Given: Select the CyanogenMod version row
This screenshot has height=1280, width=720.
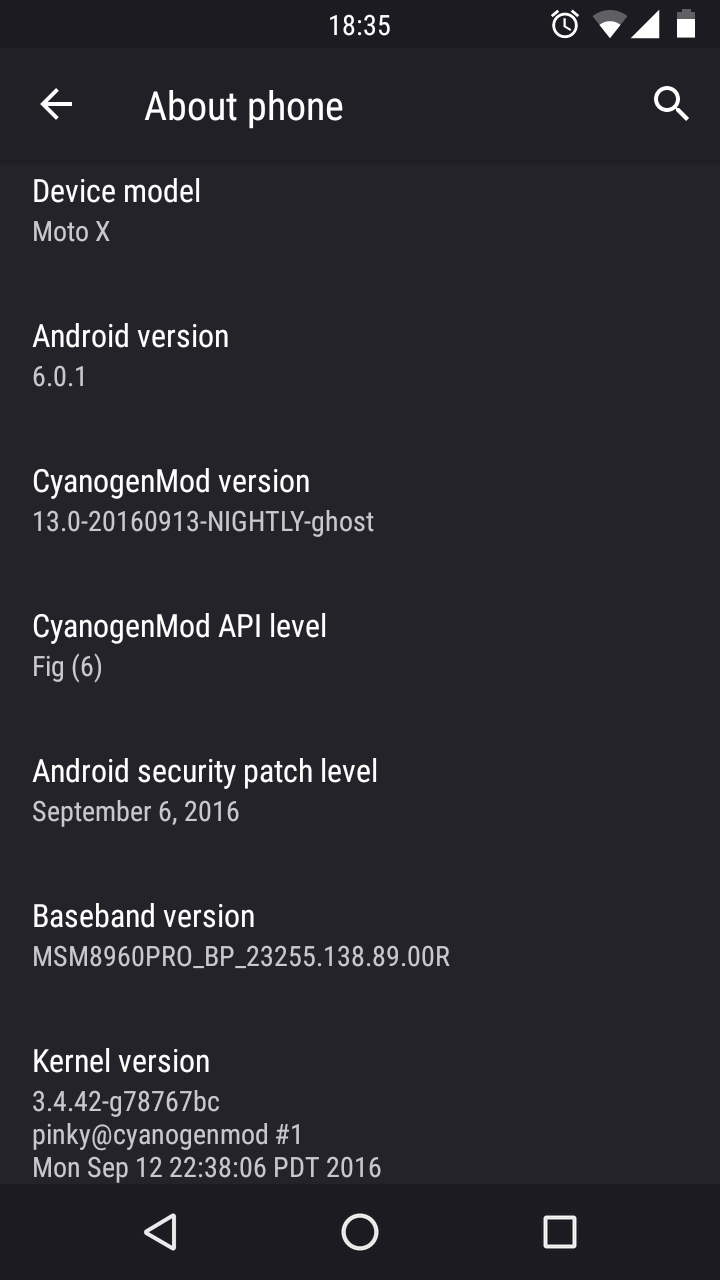Looking at the screenshot, I should tap(360, 500).
